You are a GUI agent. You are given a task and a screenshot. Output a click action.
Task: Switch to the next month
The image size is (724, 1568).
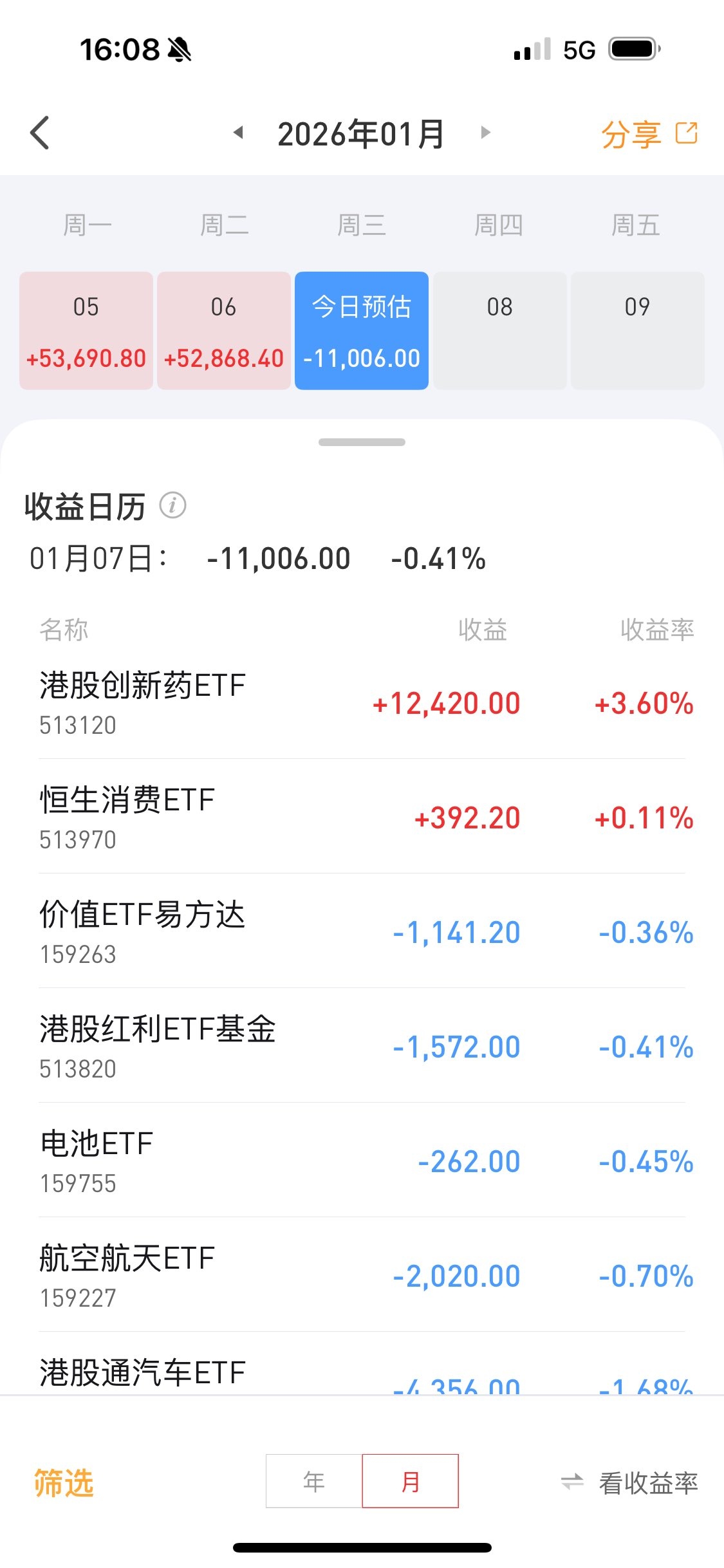point(486,133)
